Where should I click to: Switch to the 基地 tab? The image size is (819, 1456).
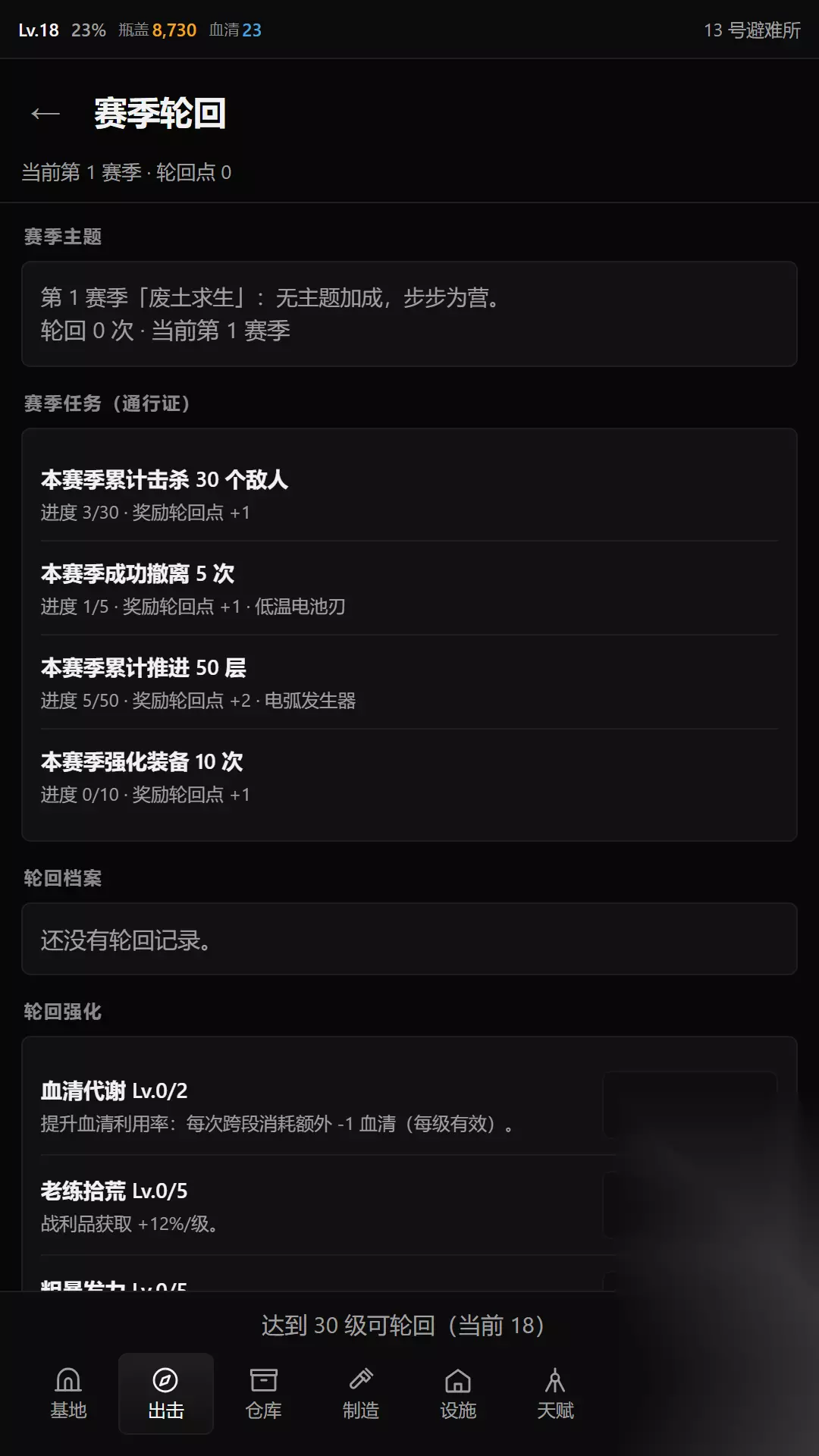point(68,1394)
